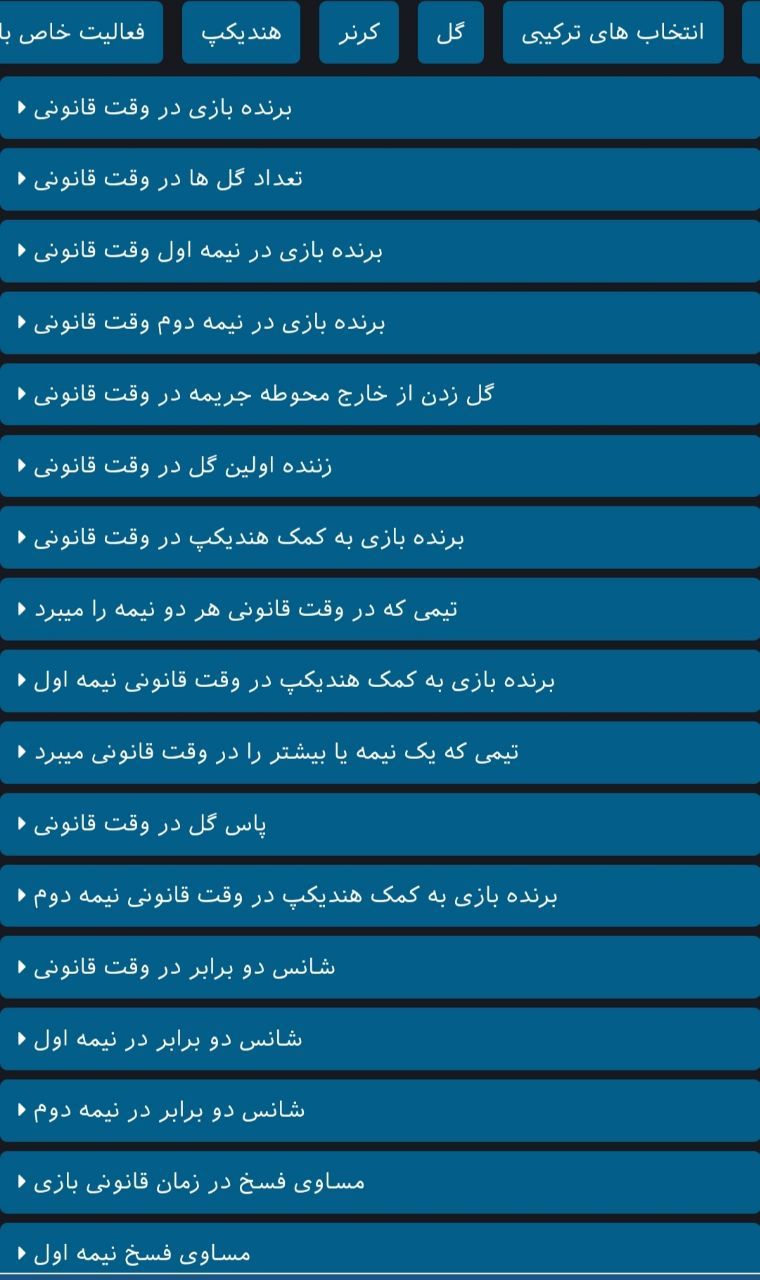
Task: Expand برنده بازی در نیمه دوم وقت قانونی
Action: point(380,322)
